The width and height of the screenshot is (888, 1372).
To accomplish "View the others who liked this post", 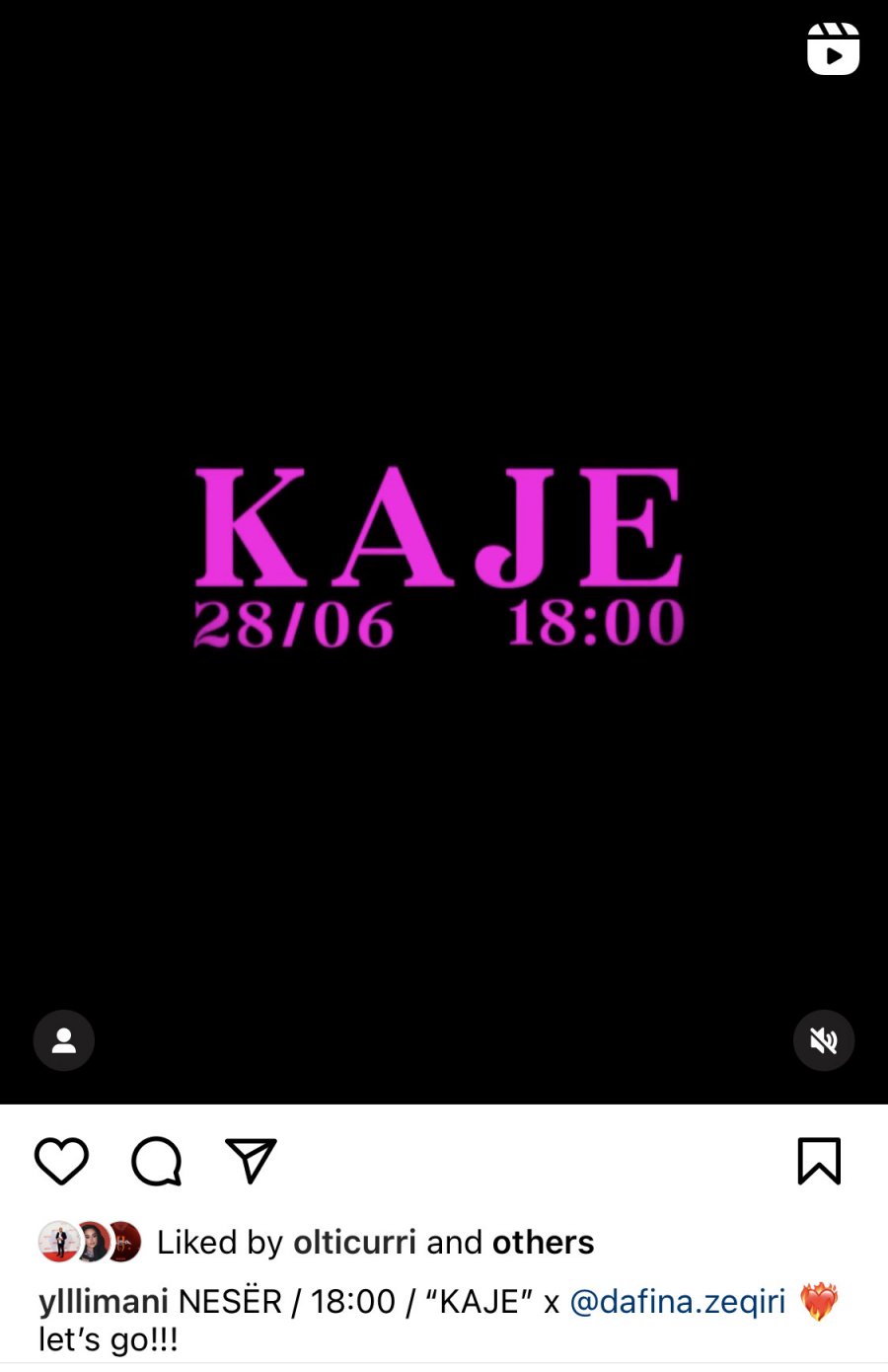I will [x=543, y=1242].
